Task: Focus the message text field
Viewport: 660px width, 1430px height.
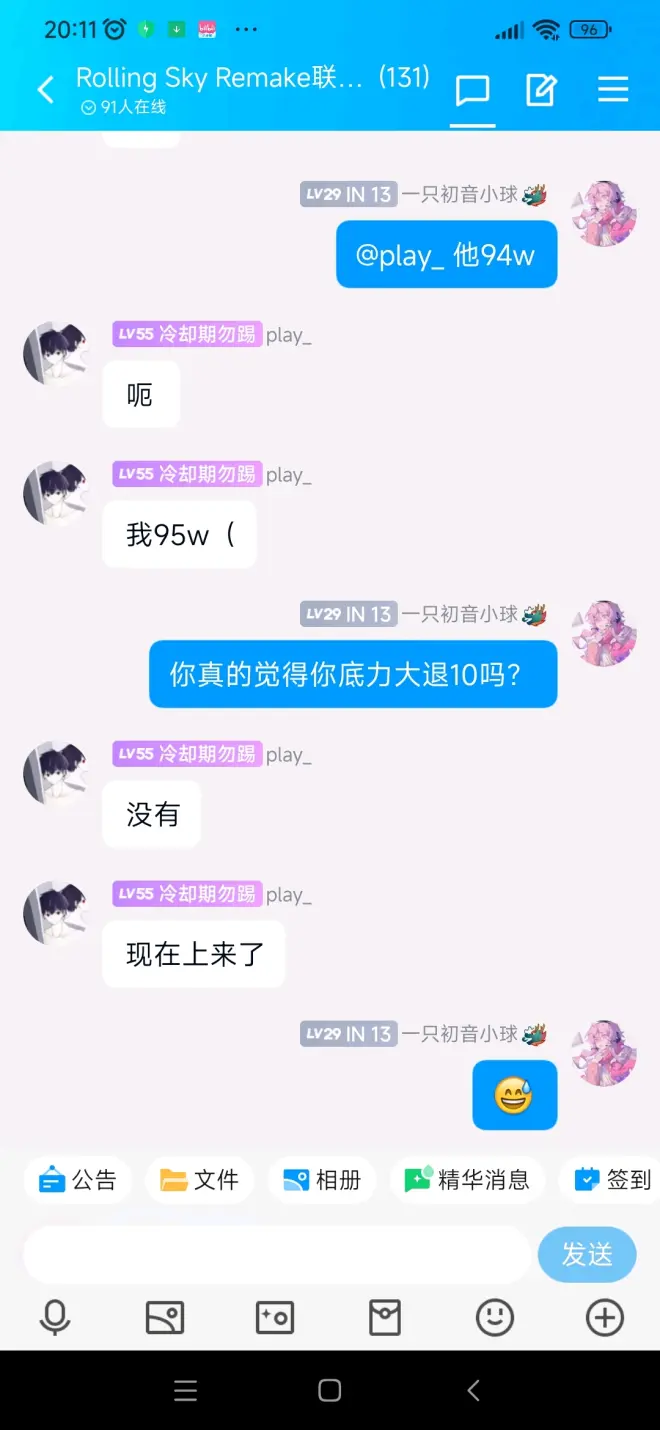Action: click(276, 1254)
